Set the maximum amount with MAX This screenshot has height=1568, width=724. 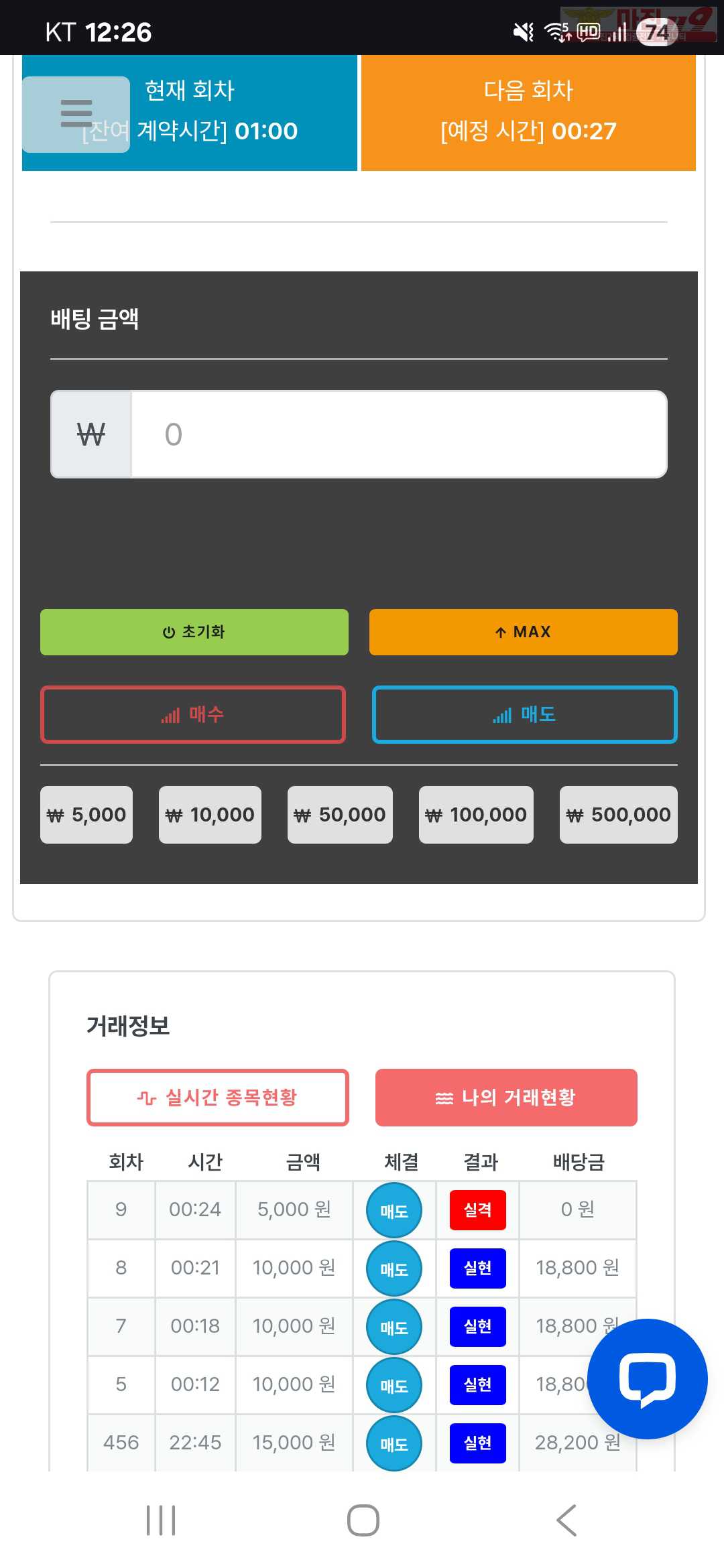(523, 632)
